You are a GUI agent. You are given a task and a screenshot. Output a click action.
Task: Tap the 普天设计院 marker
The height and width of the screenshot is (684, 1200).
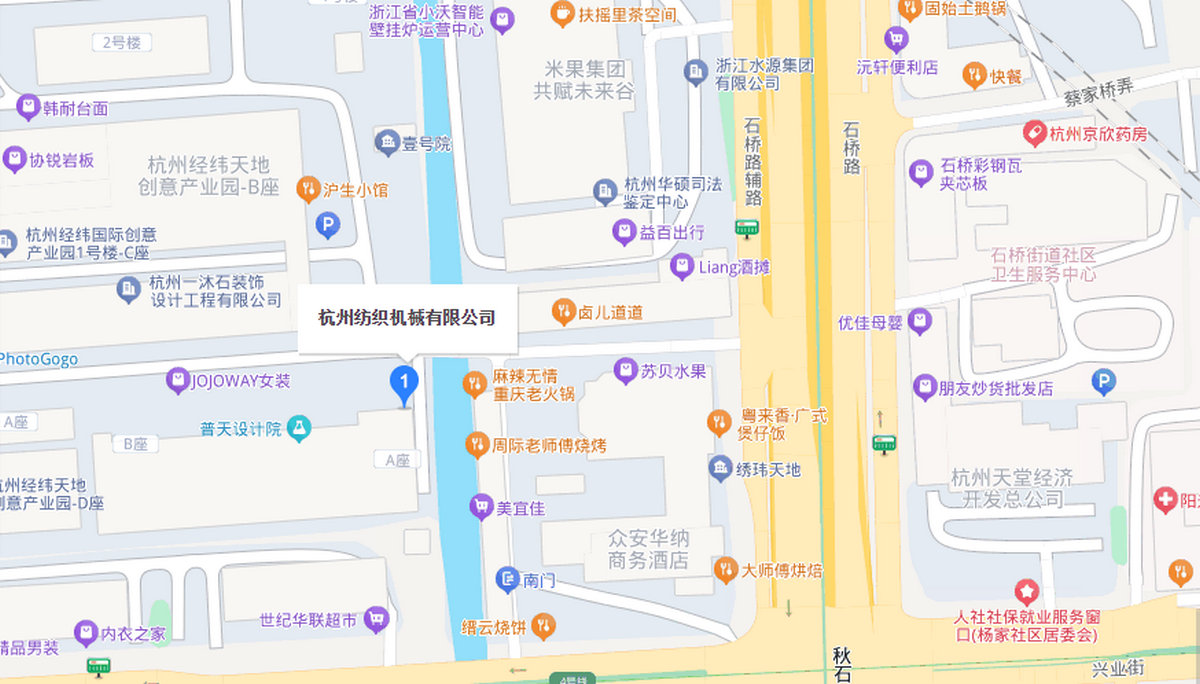298,429
